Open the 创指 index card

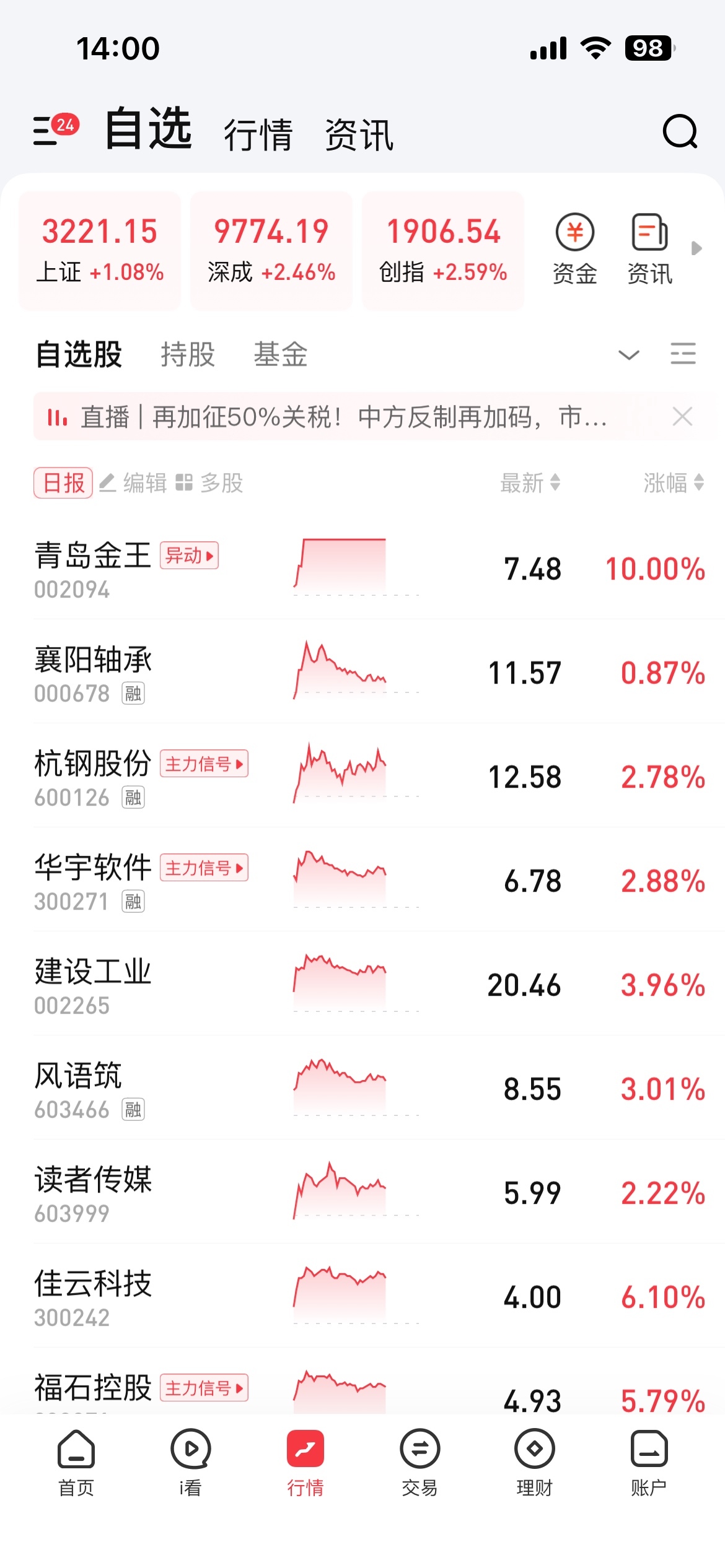[x=443, y=250]
